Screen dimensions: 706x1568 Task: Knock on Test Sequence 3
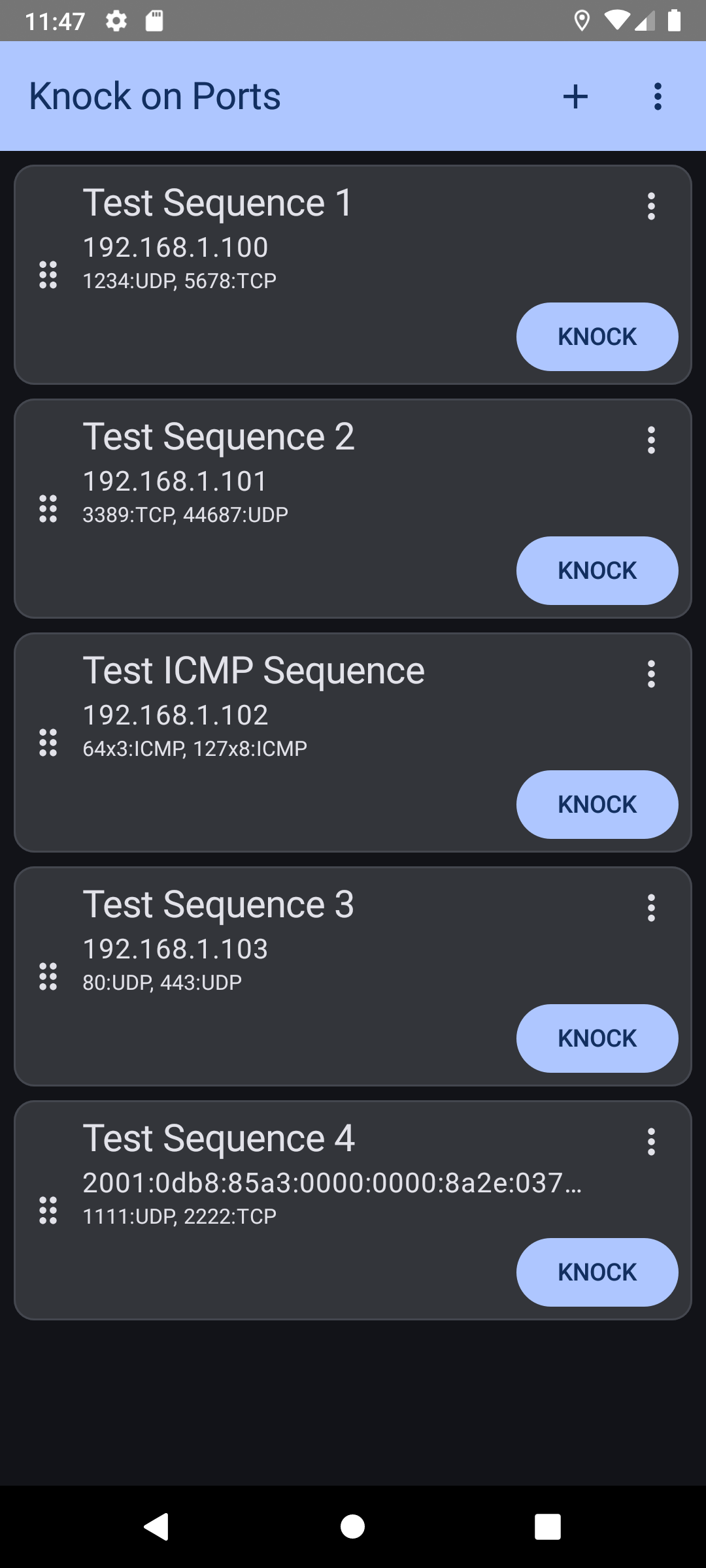pyautogui.click(x=597, y=1038)
